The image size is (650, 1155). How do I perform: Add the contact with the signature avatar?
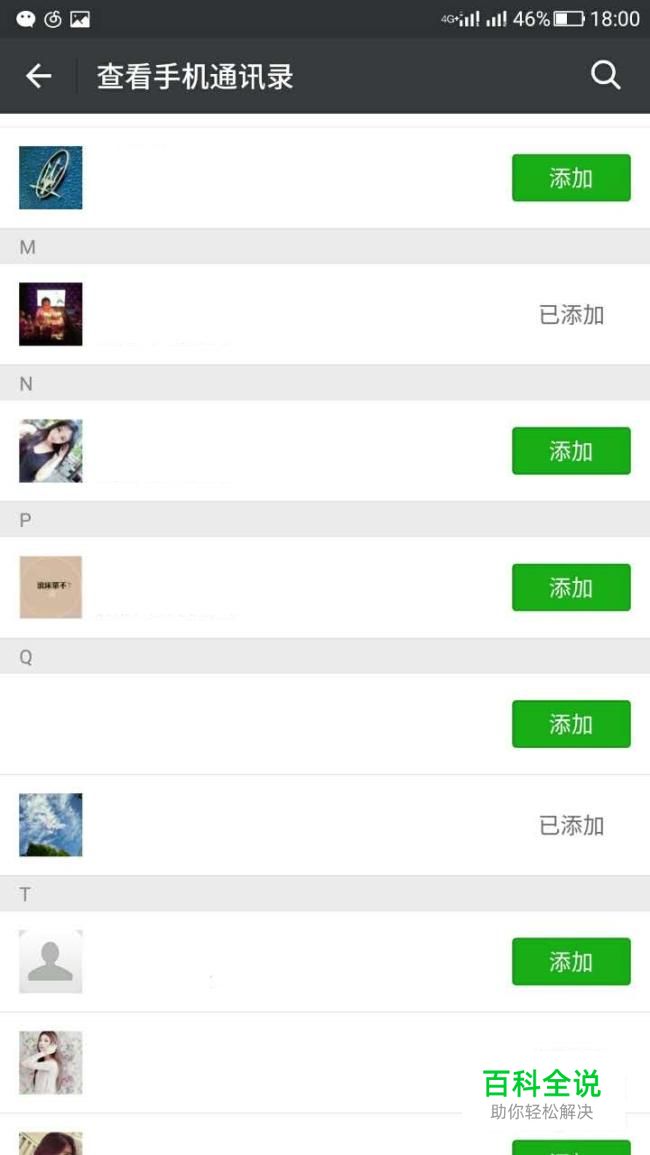click(x=571, y=178)
